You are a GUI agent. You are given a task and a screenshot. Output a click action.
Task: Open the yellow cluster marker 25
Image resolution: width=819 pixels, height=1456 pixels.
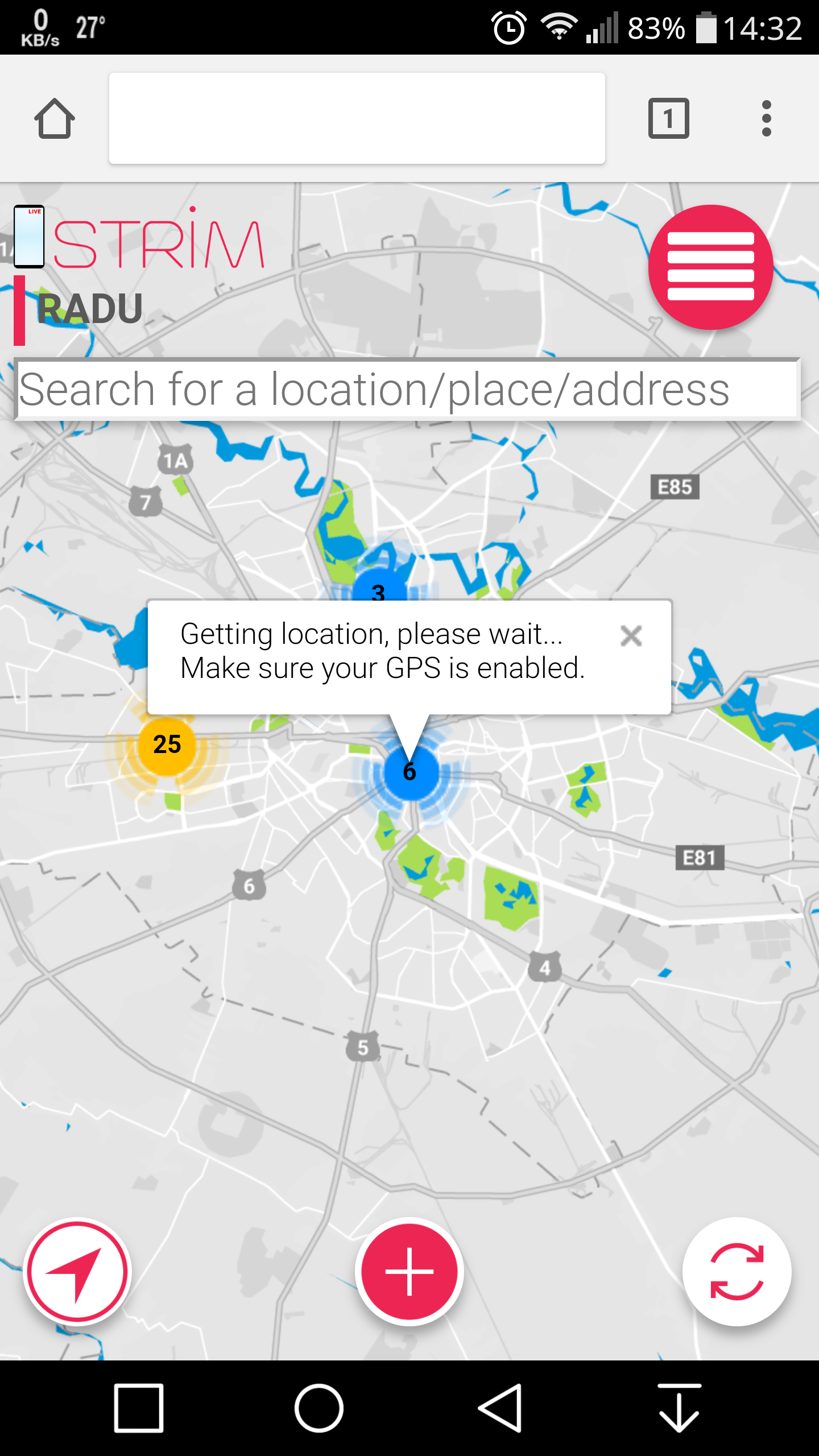[167, 744]
